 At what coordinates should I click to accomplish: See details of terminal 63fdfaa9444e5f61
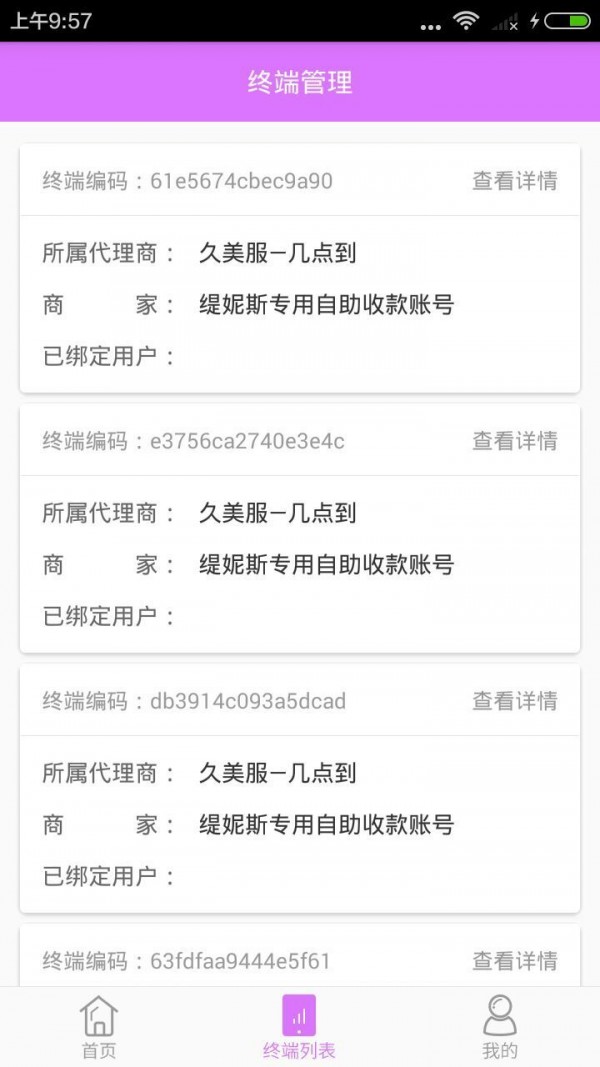pos(514,961)
